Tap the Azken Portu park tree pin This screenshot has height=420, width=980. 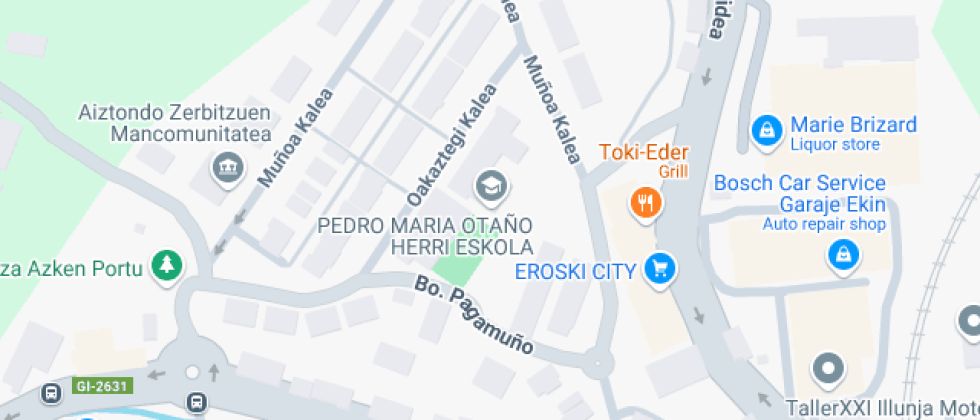click(165, 265)
